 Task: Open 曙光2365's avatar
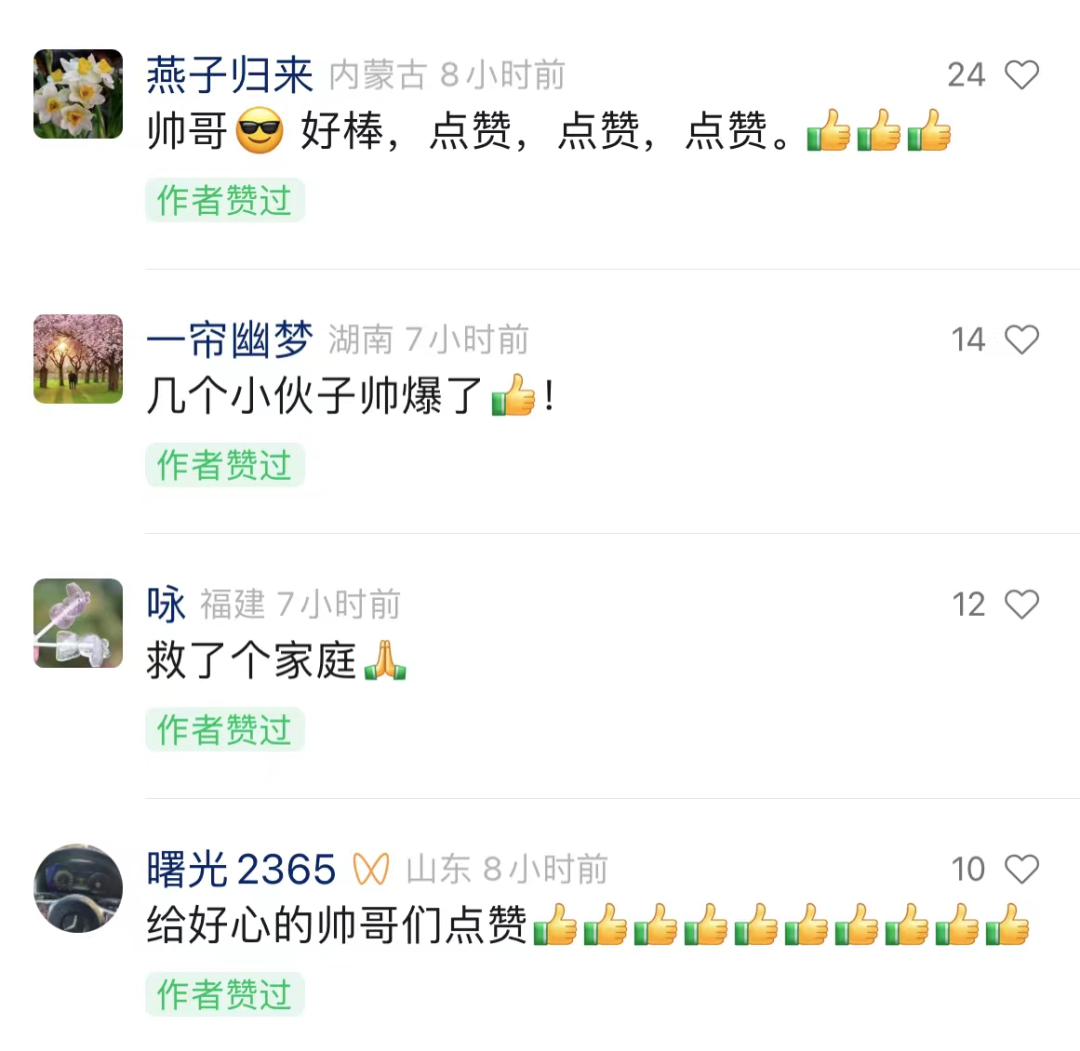coord(78,888)
